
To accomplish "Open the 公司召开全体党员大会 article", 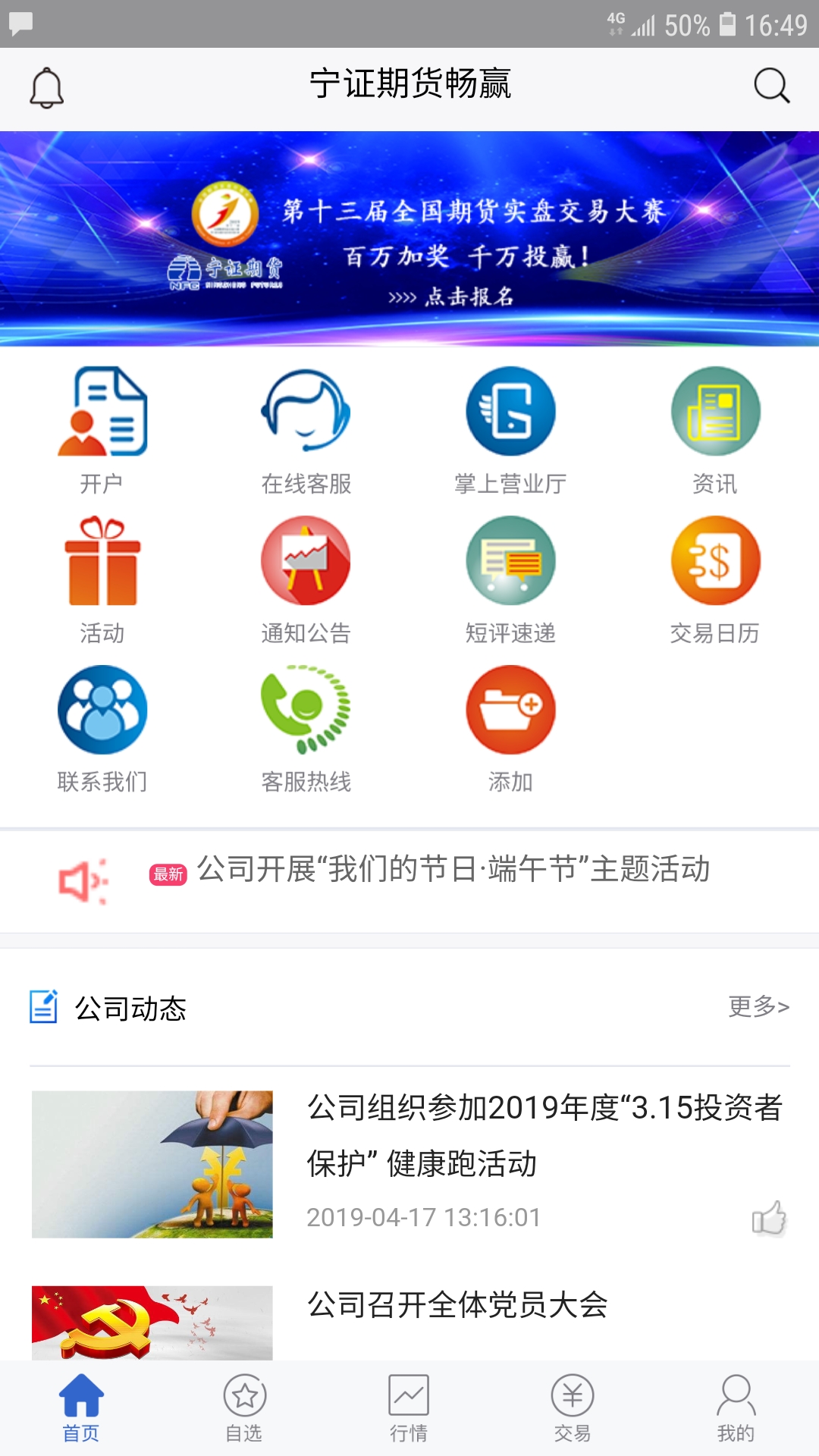I will [x=457, y=1305].
